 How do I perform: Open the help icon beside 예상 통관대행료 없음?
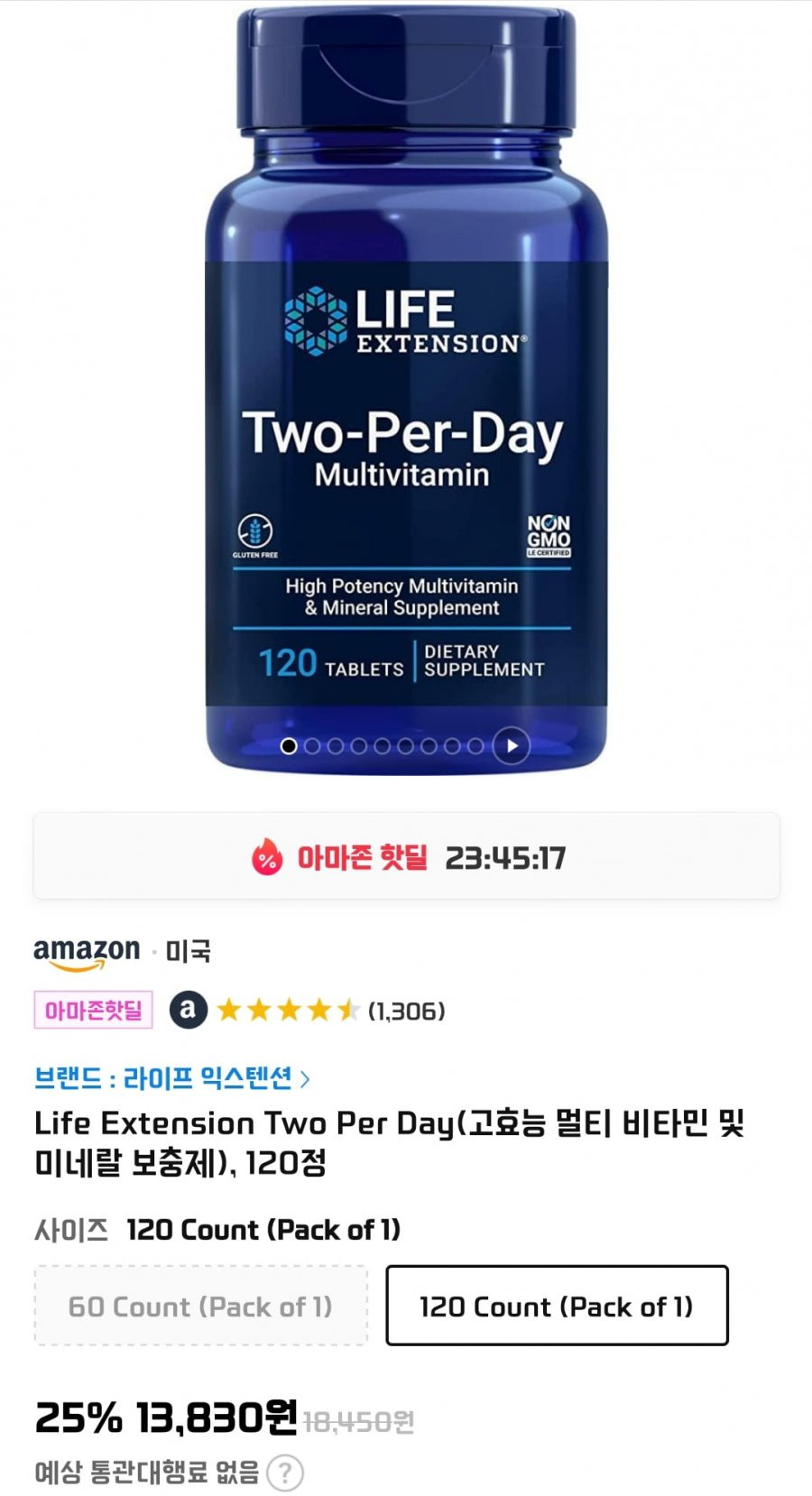click(285, 1473)
